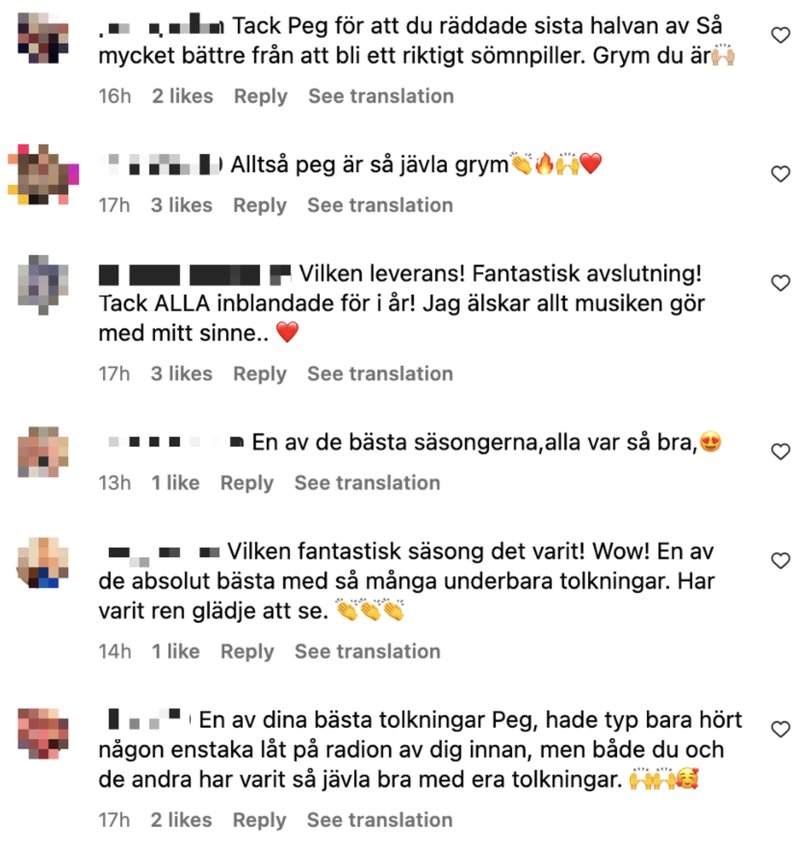
Task: Reply to the "En av de bästa säsongerna" comment
Action: 247,483
